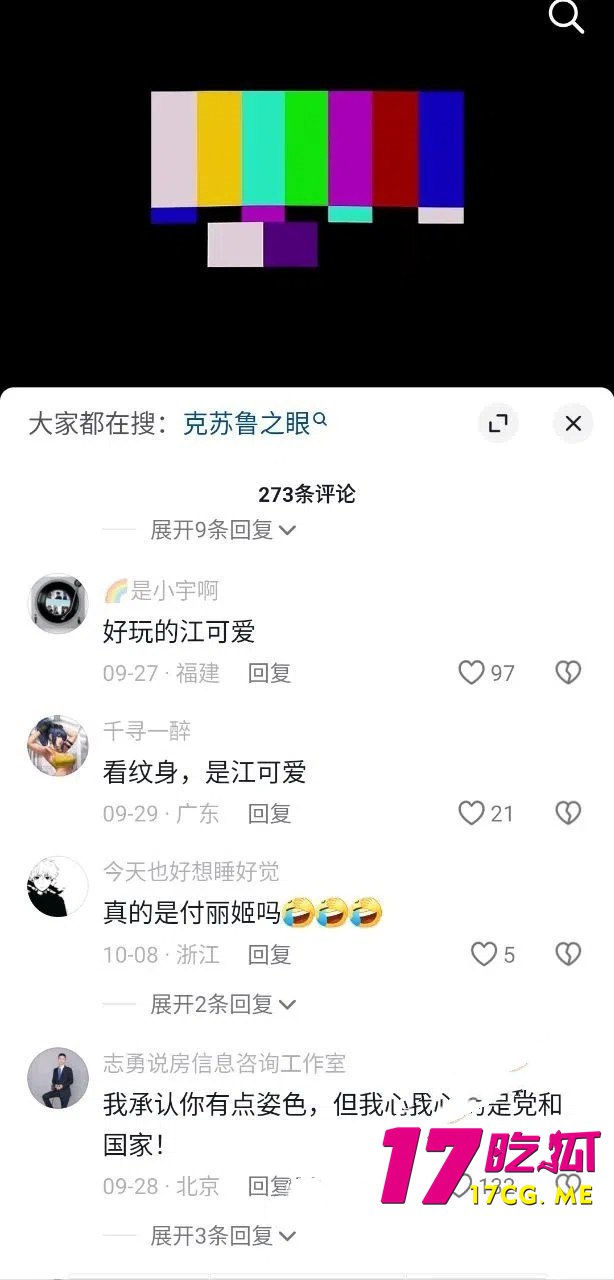The height and width of the screenshot is (1280, 614).
Task: Like the comment 看纹身，是江可爱
Action: 472,814
